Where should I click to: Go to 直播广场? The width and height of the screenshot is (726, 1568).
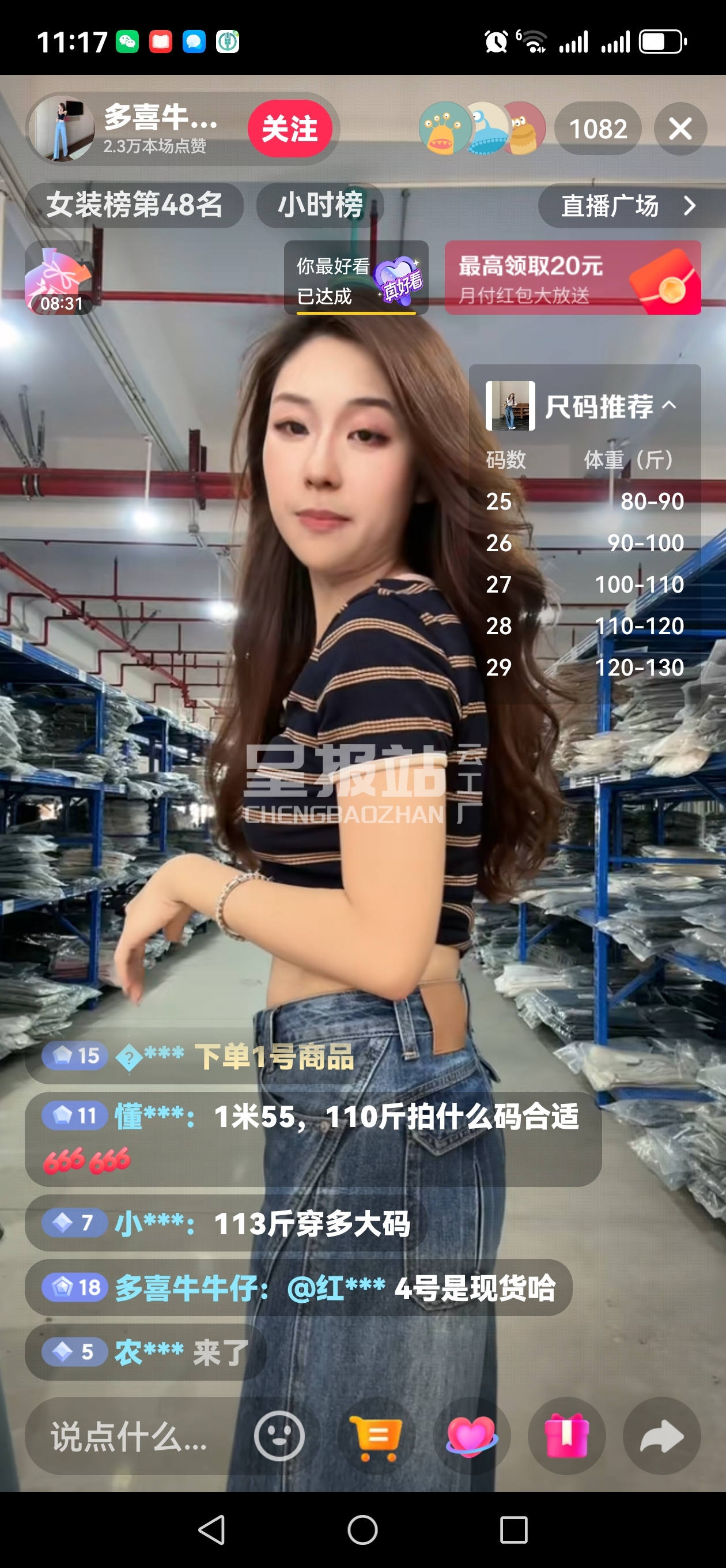[627, 206]
